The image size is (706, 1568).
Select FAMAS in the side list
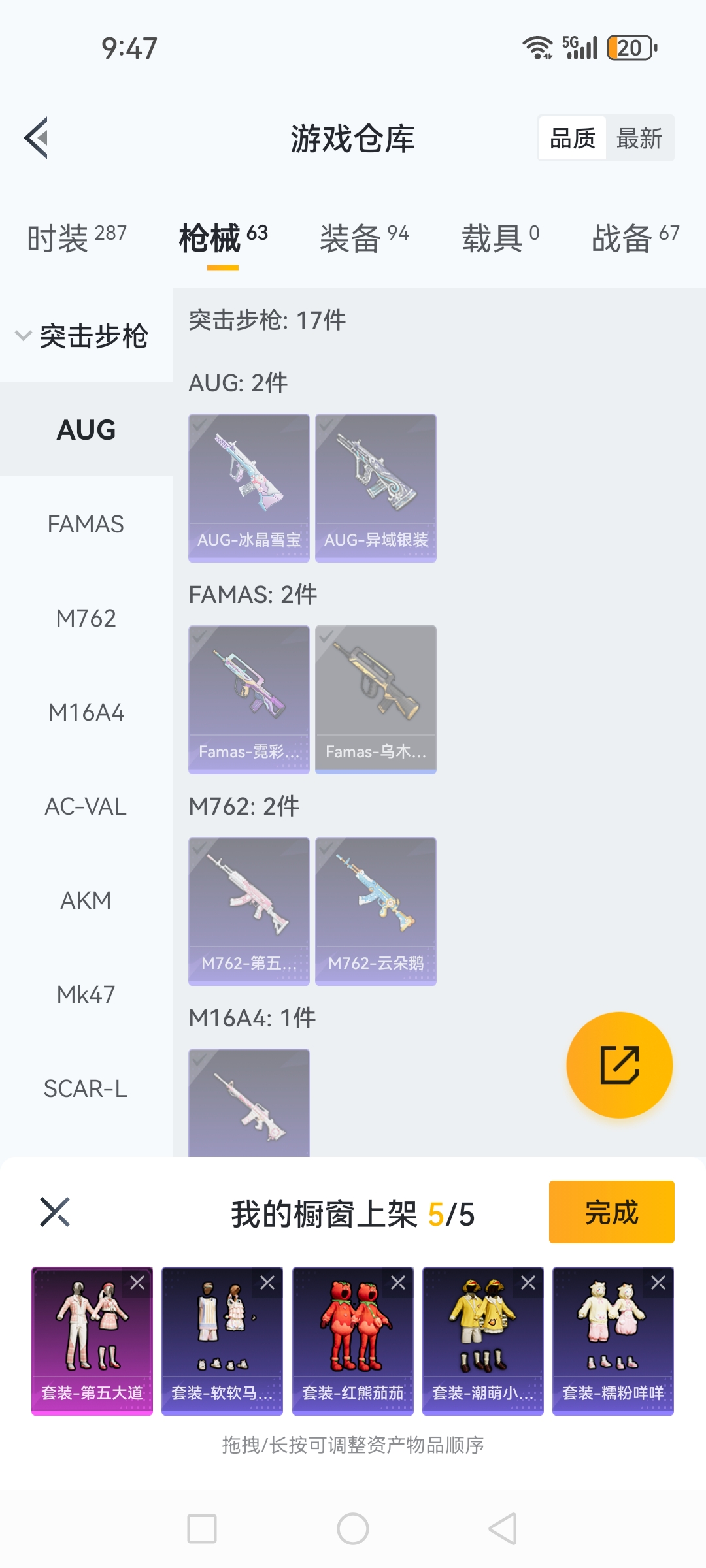click(x=86, y=524)
